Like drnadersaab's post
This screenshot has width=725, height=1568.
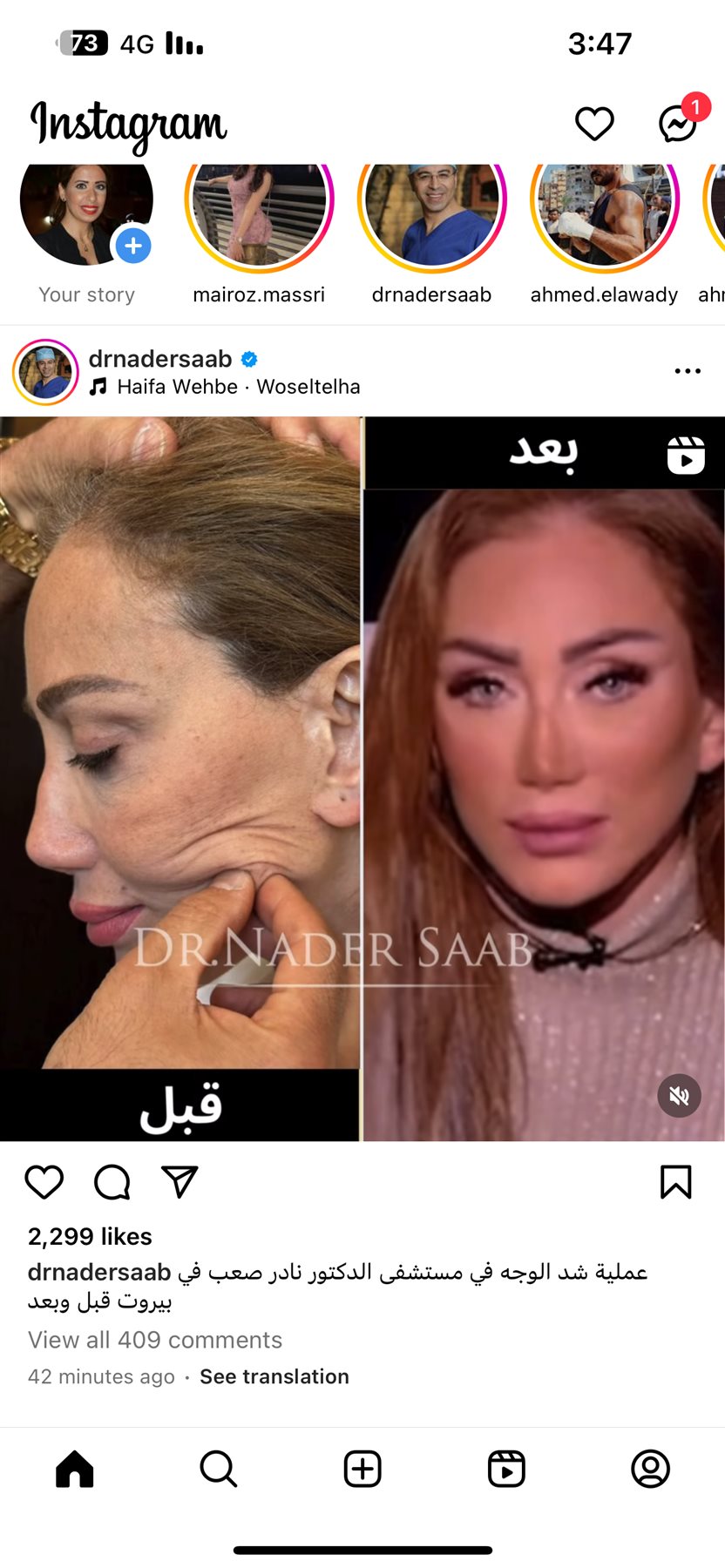coord(44,1182)
